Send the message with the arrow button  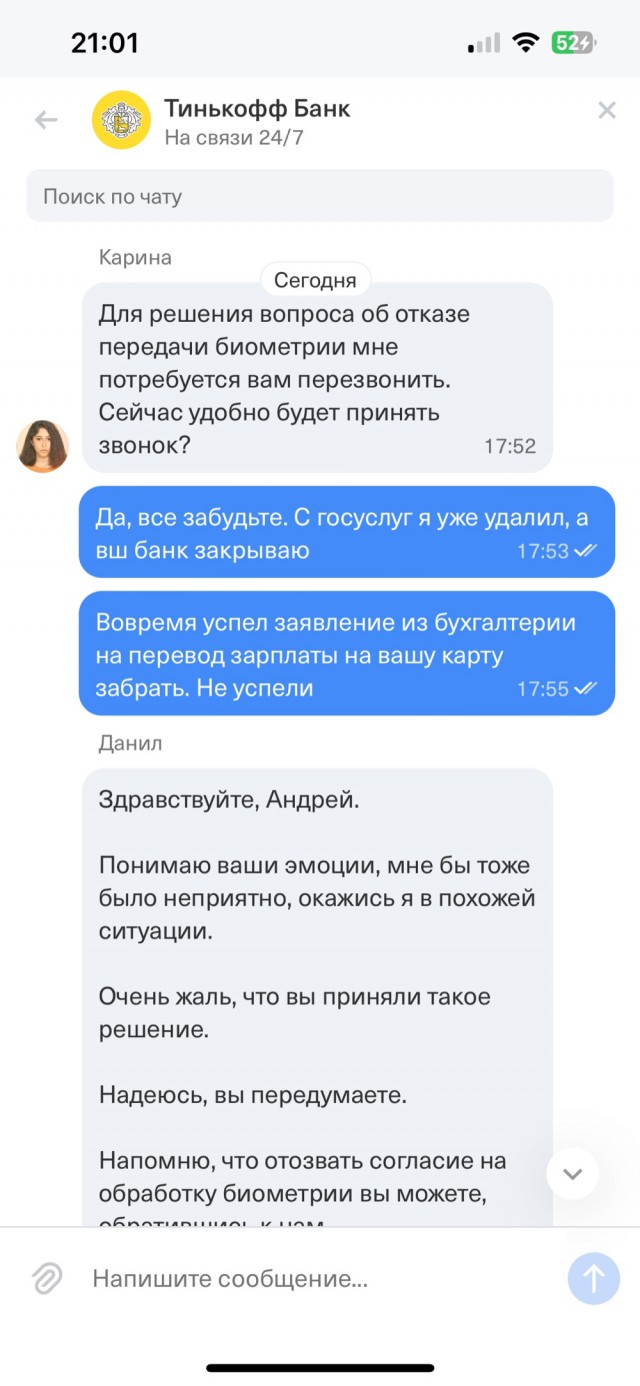tap(593, 1278)
